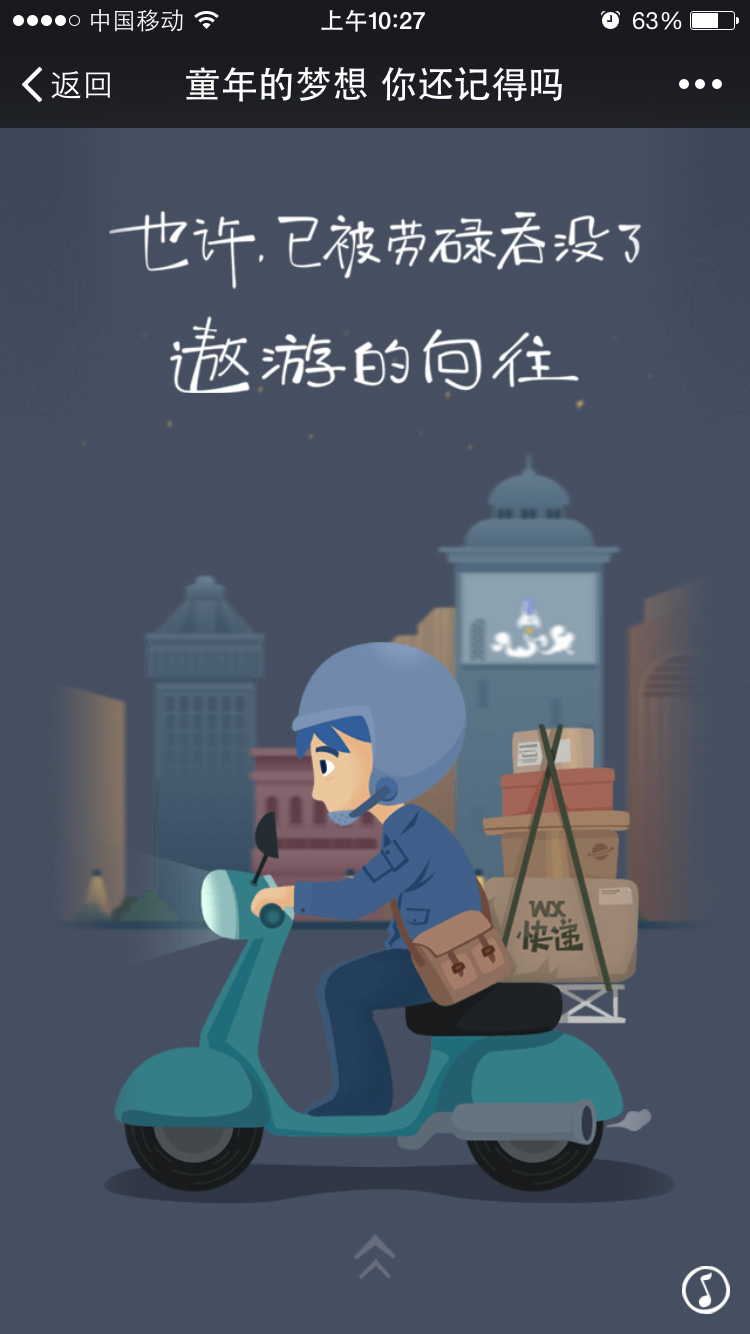Toggle the background music note icon

coord(705,1289)
